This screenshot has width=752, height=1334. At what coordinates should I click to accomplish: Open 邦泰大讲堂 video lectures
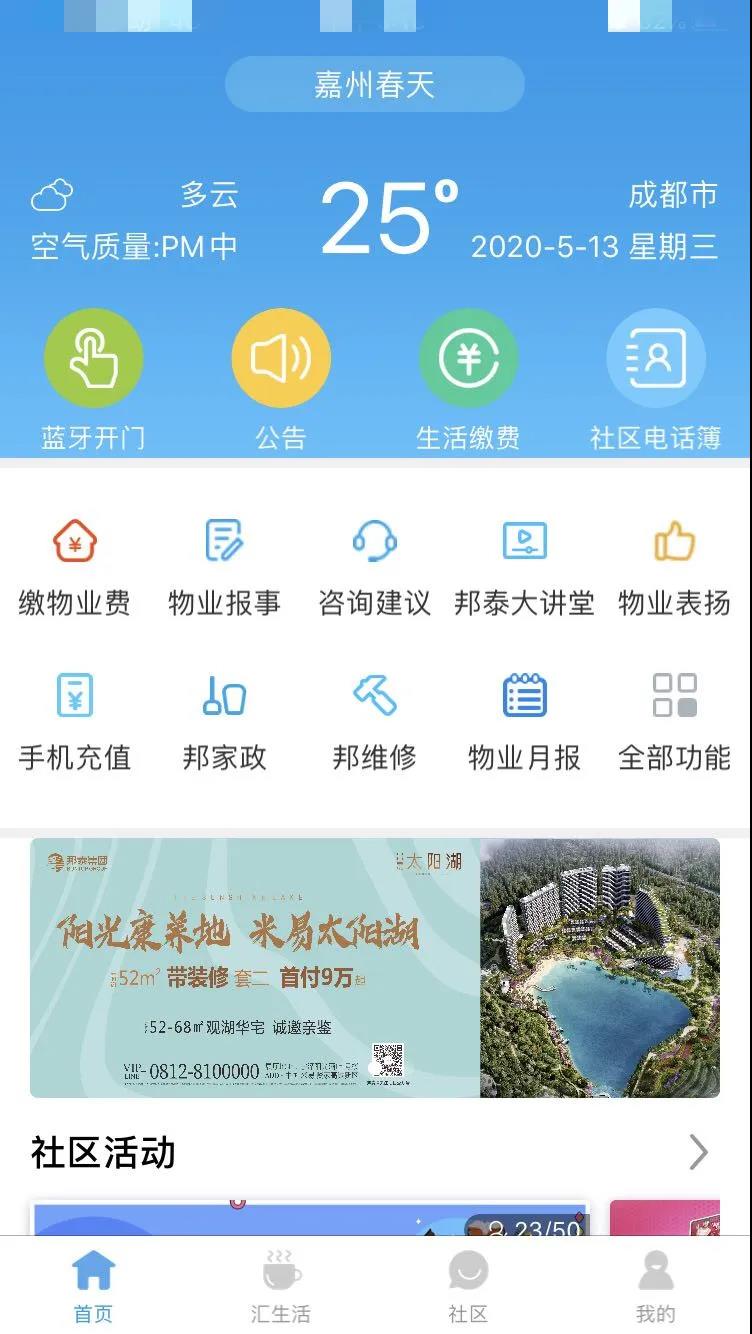point(524,566)
